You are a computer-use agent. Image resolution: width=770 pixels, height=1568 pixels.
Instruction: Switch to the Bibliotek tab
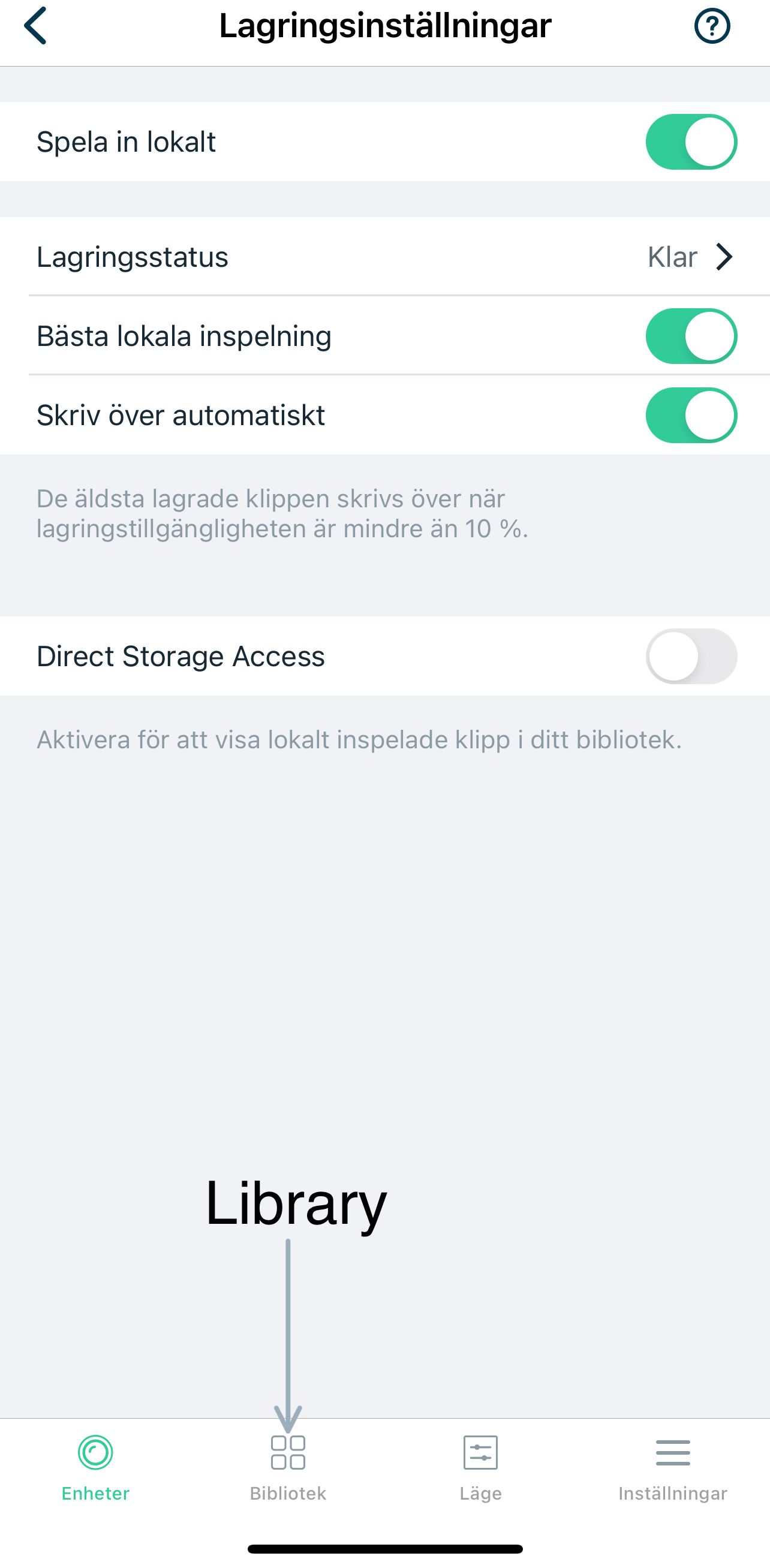click(288, 1468)
